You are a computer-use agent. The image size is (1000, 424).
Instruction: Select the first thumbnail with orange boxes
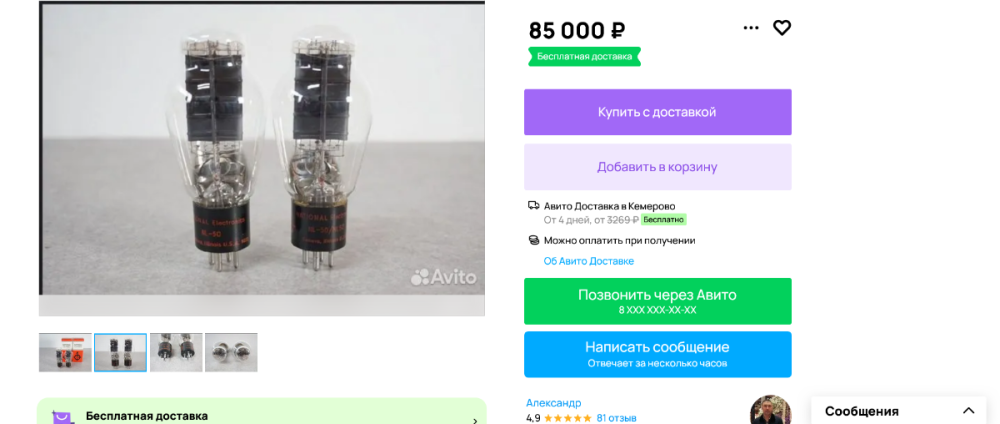[x=65, y=352]
